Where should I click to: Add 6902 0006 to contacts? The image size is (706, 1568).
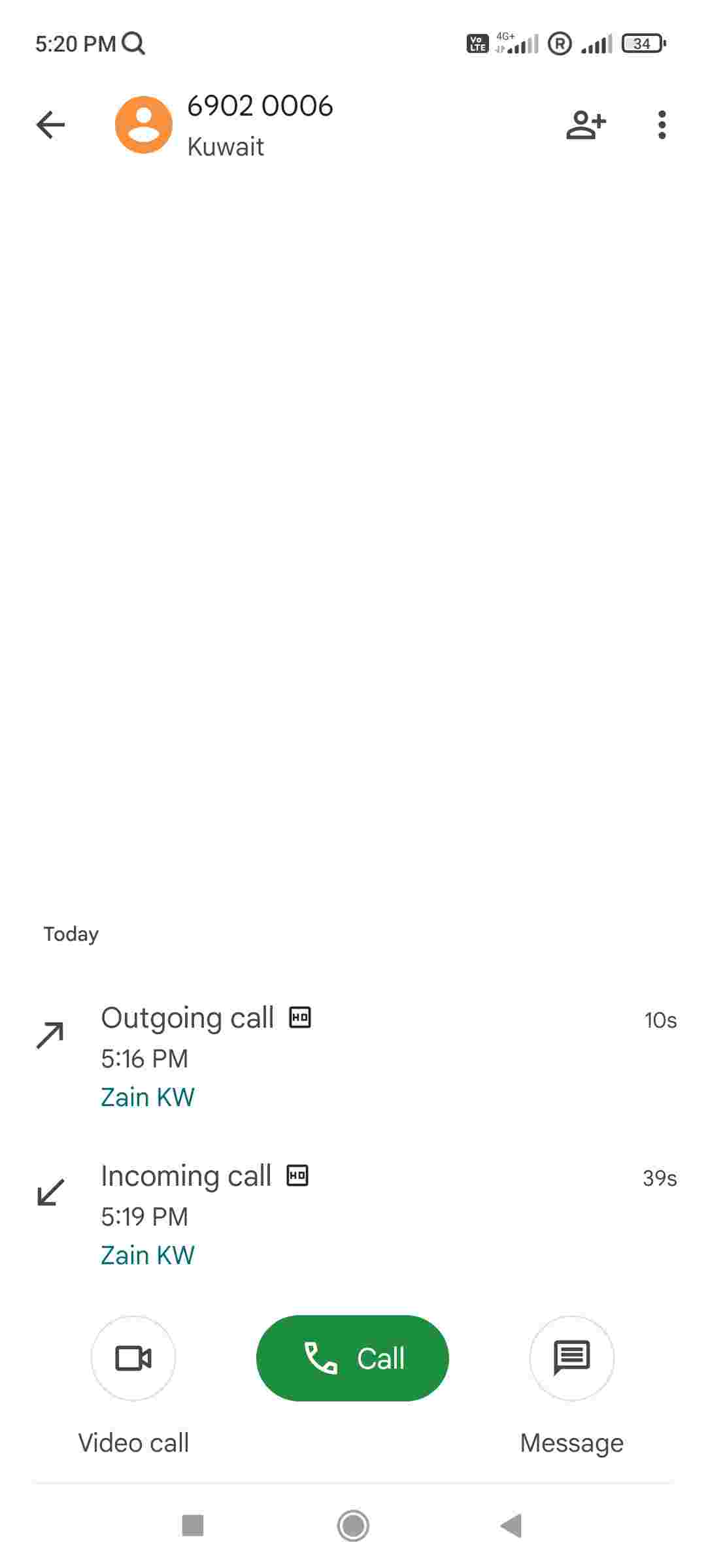click(586, 125)
